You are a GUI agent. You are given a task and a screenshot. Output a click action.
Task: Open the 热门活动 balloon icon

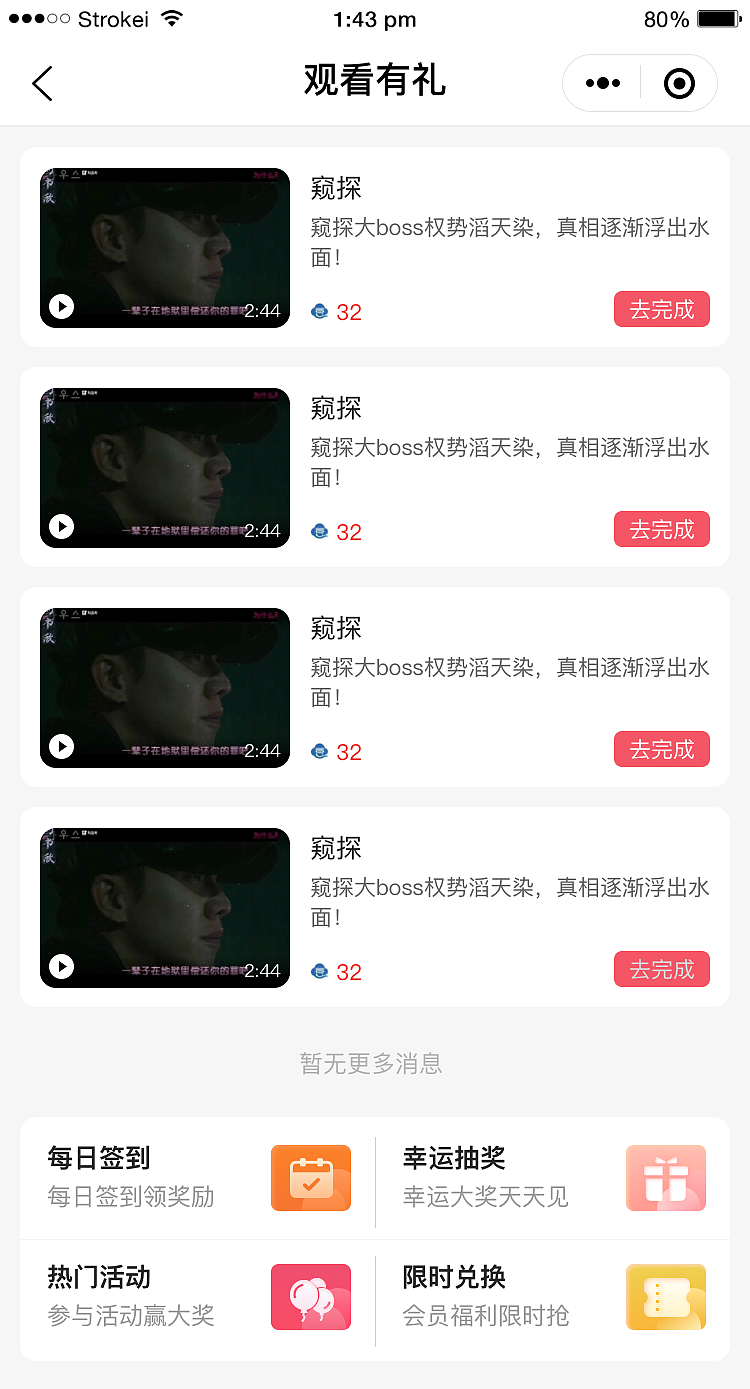tap(311, 1296)
